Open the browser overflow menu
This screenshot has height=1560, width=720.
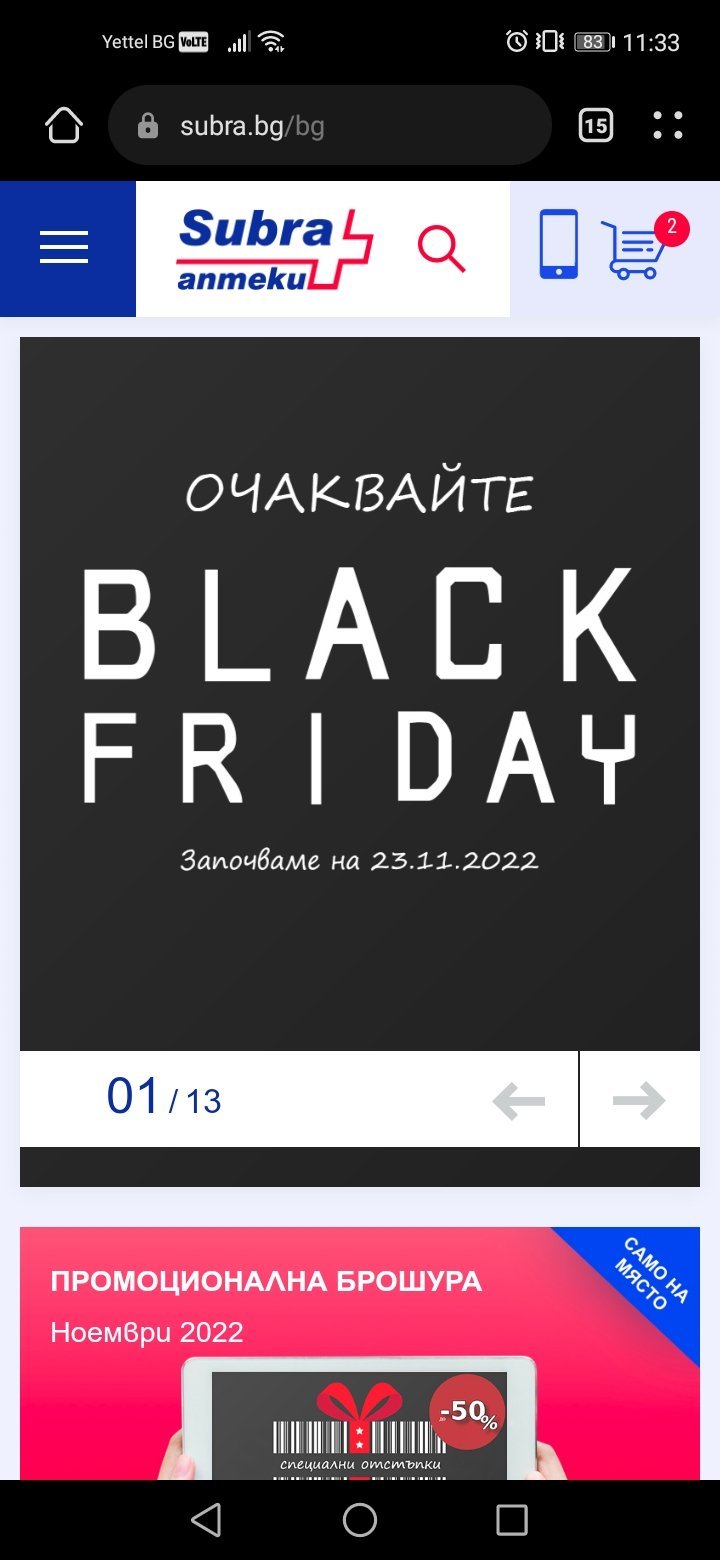[x=668, y=126]
